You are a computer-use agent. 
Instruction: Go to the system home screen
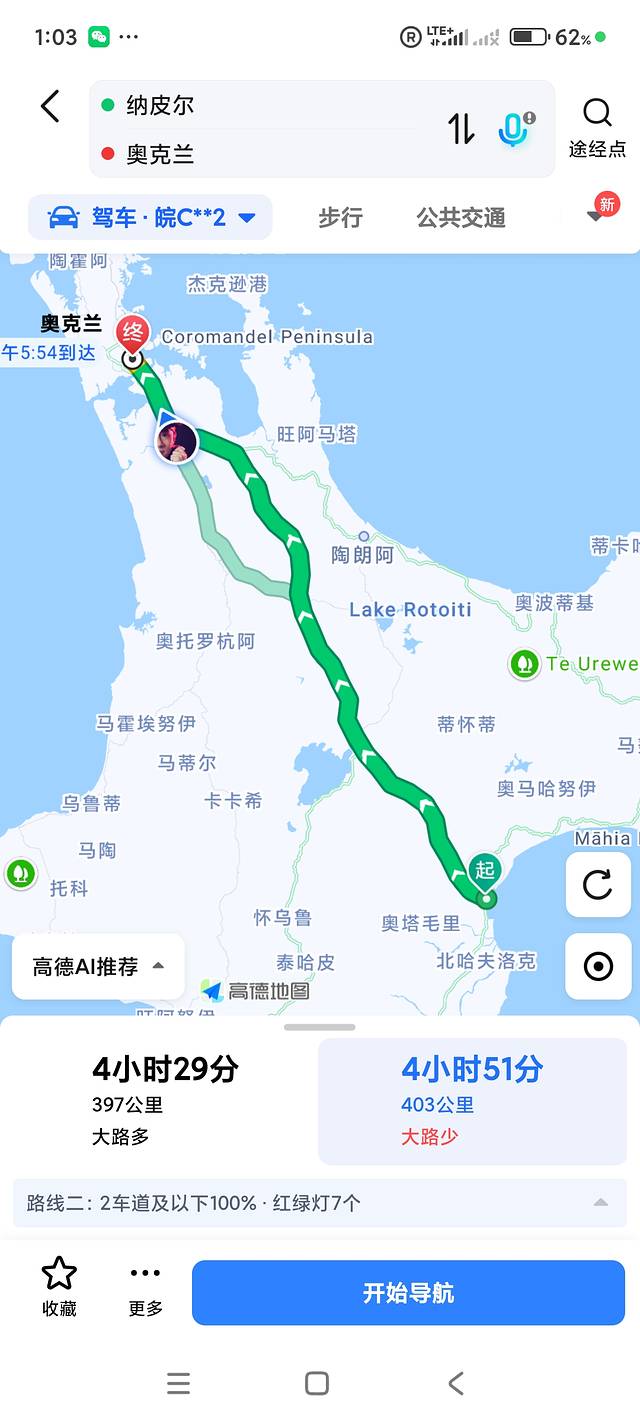pos(317,1383)
